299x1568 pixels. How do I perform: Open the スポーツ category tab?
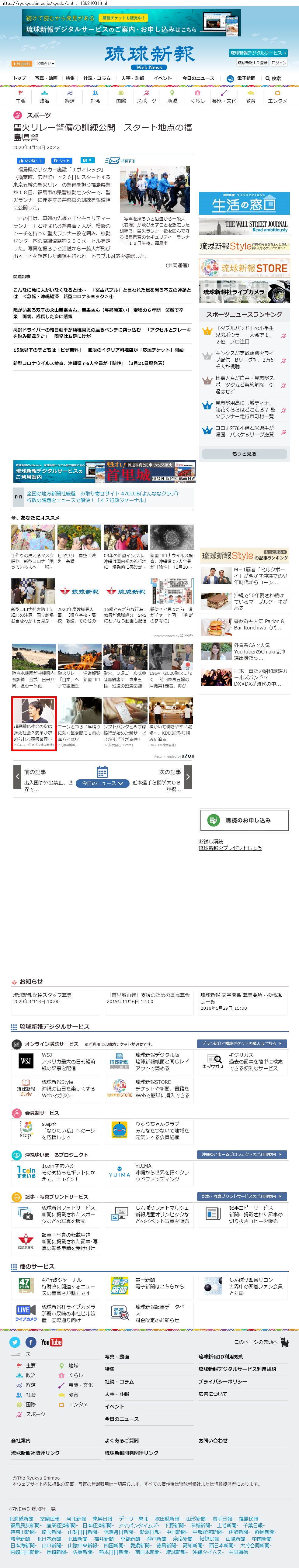pyautogui.click(x=146, y=97)
